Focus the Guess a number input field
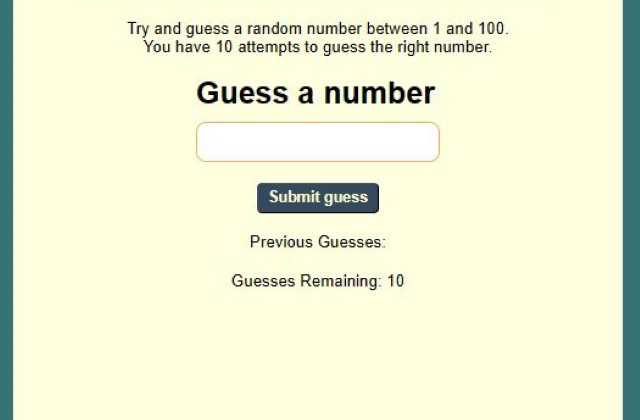This screenshot has width=640, height=420. [318, 142]
